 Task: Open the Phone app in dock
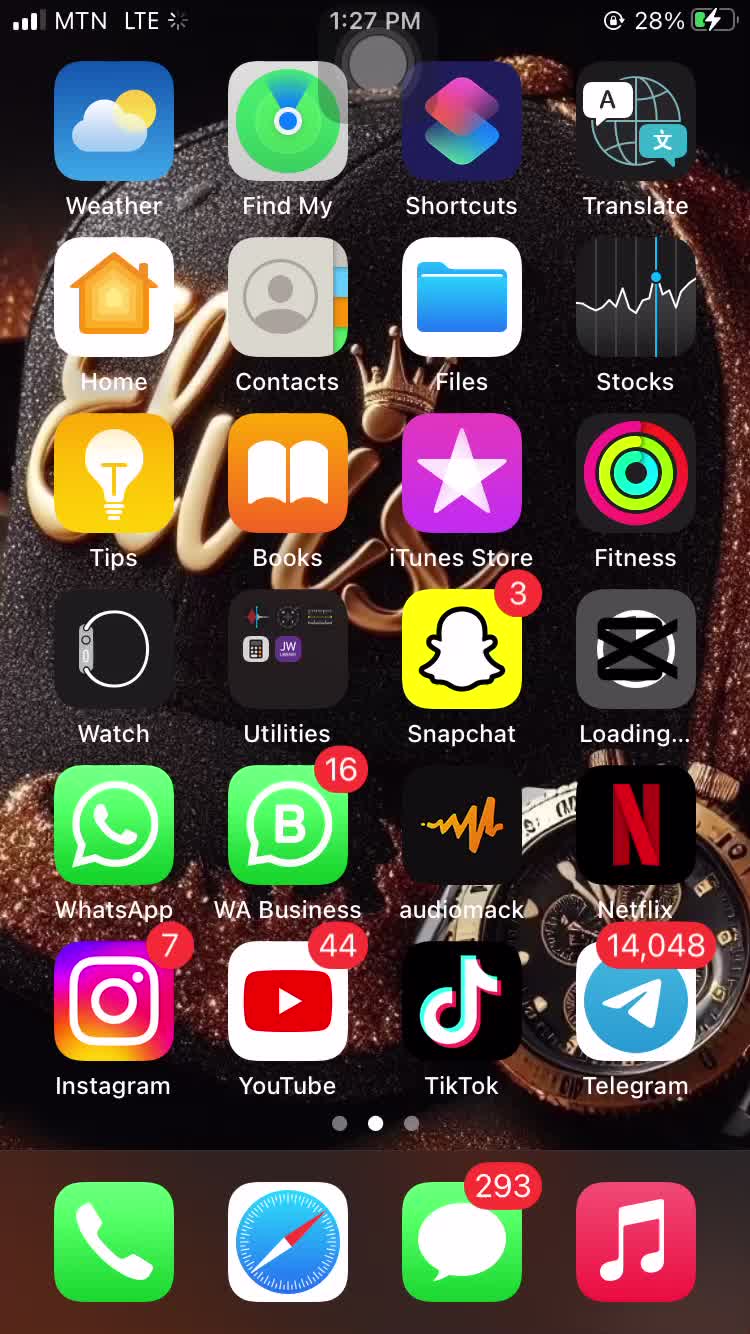tap(114, 1242)
